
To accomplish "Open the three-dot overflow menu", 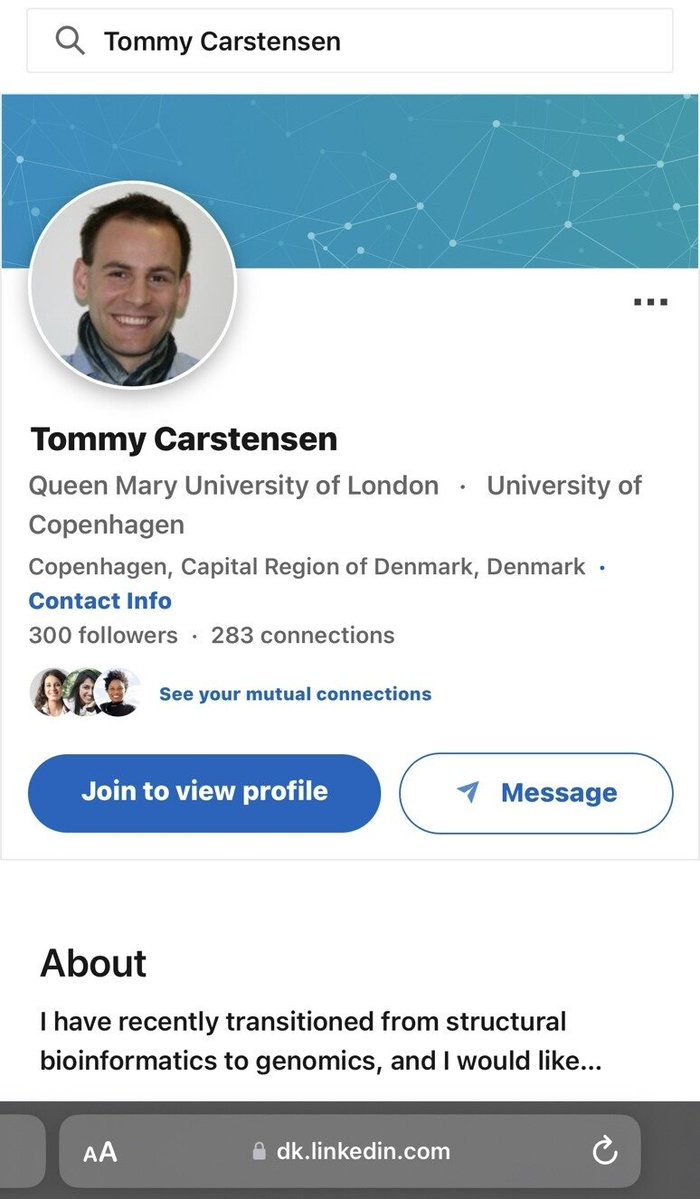I will [651, 301].
